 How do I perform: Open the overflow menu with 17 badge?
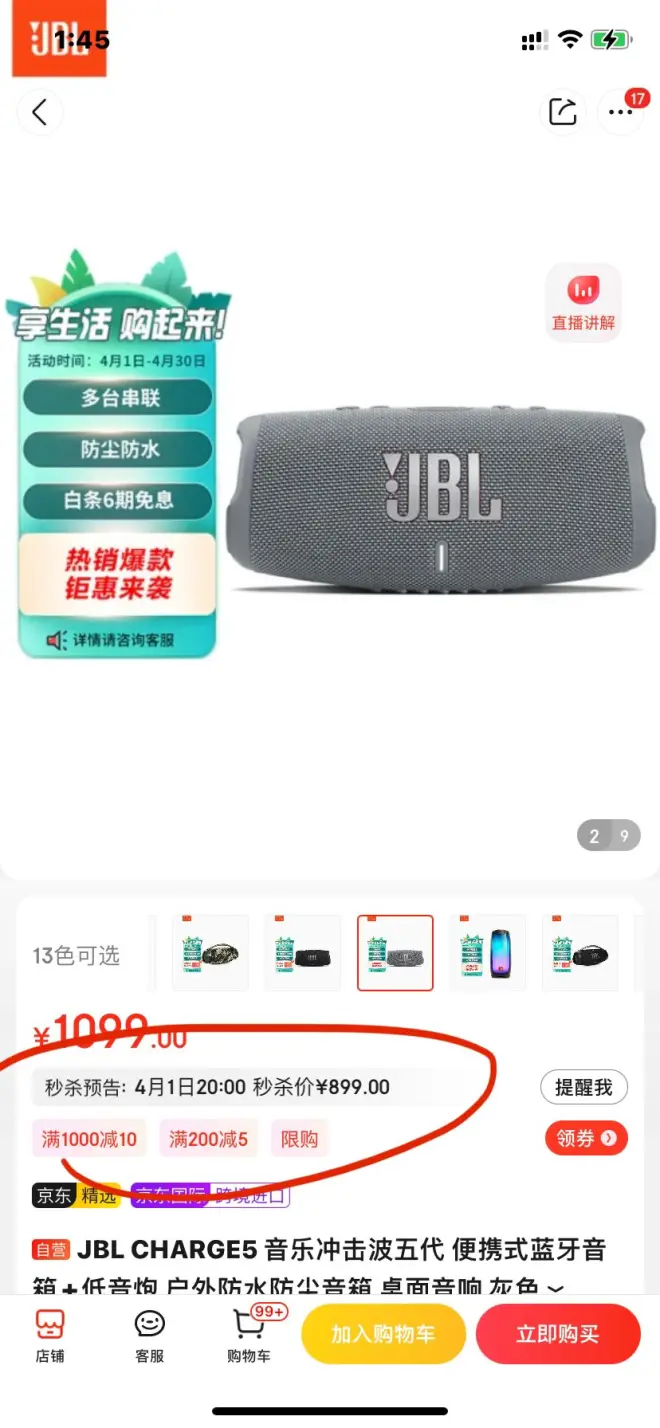(x=620, y=112)
